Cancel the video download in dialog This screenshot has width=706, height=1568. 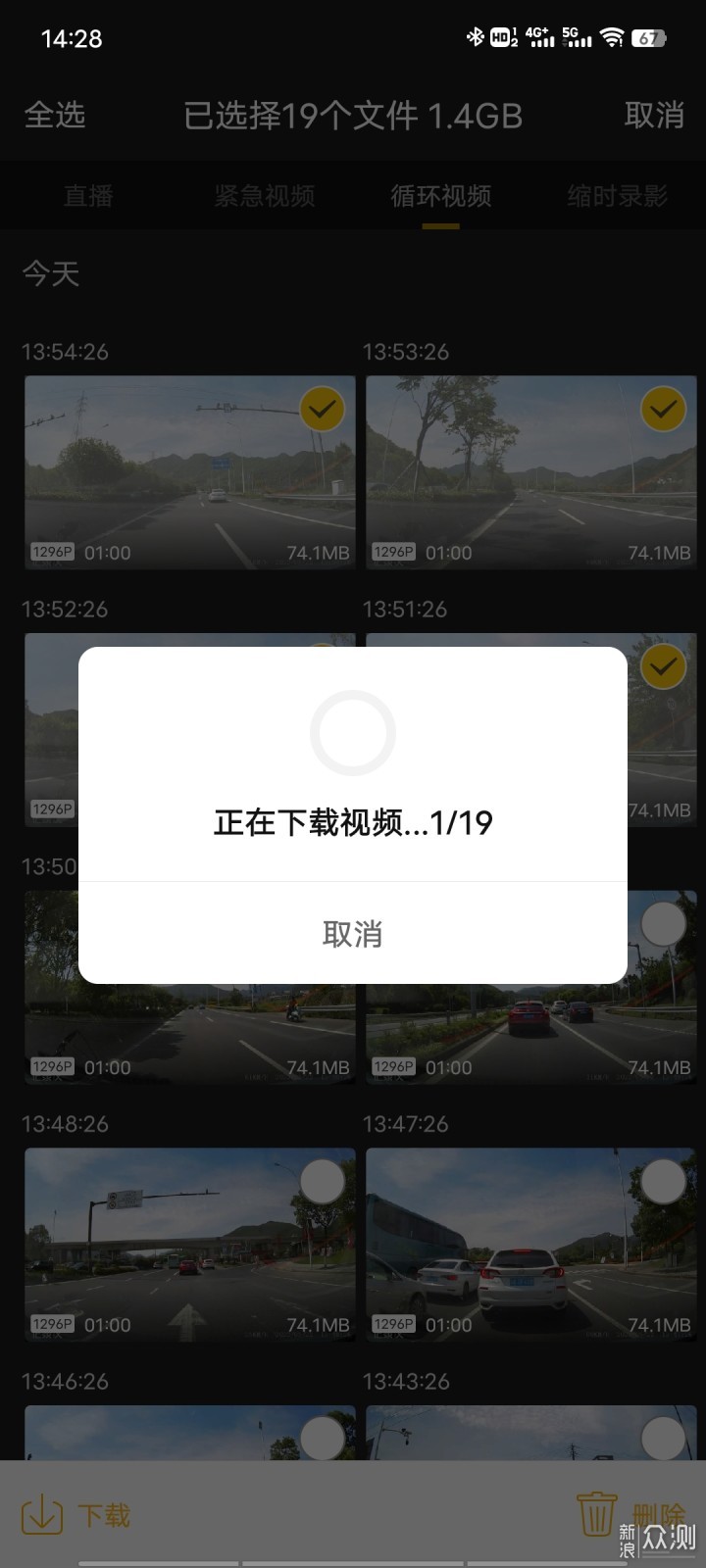point(352,934)
